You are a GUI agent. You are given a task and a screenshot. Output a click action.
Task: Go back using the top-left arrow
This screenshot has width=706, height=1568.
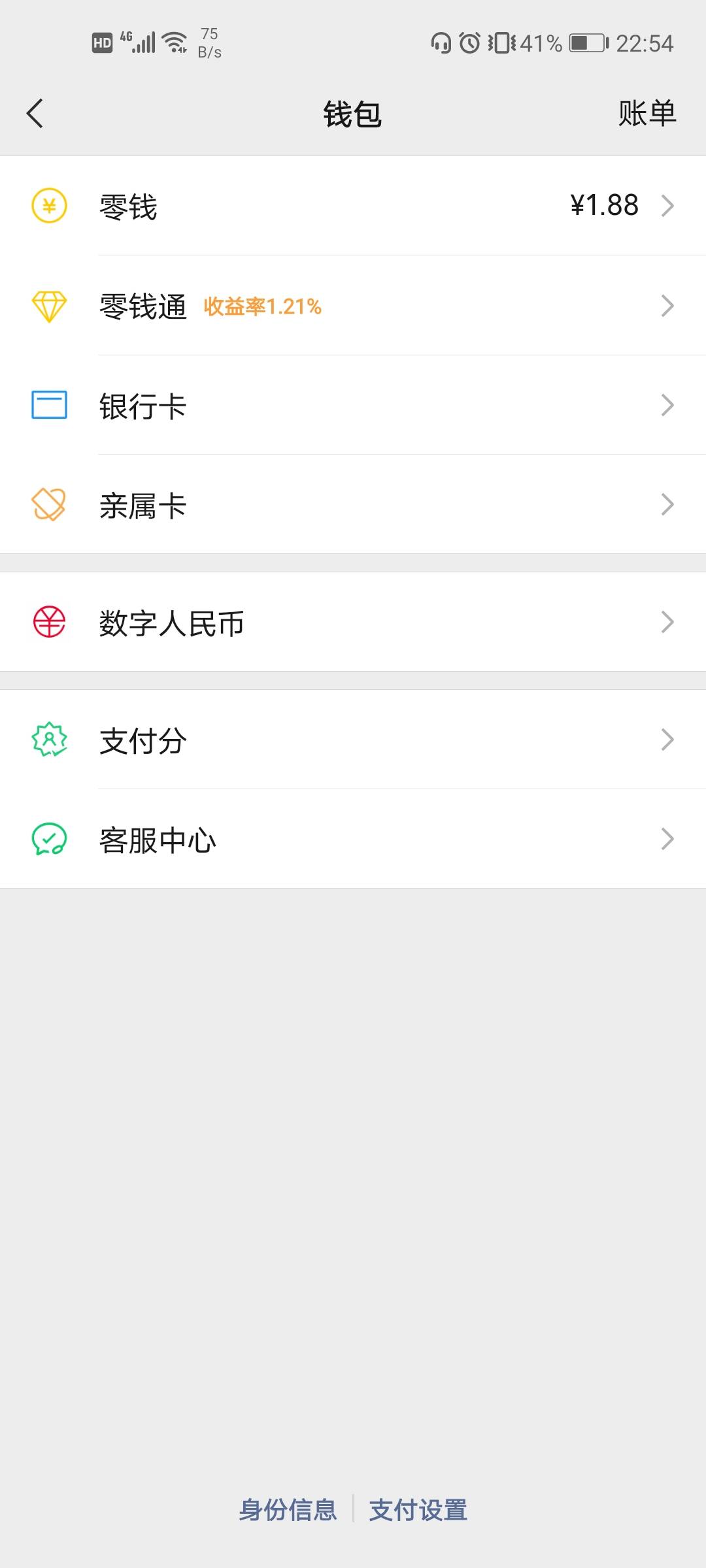[35, 114]
